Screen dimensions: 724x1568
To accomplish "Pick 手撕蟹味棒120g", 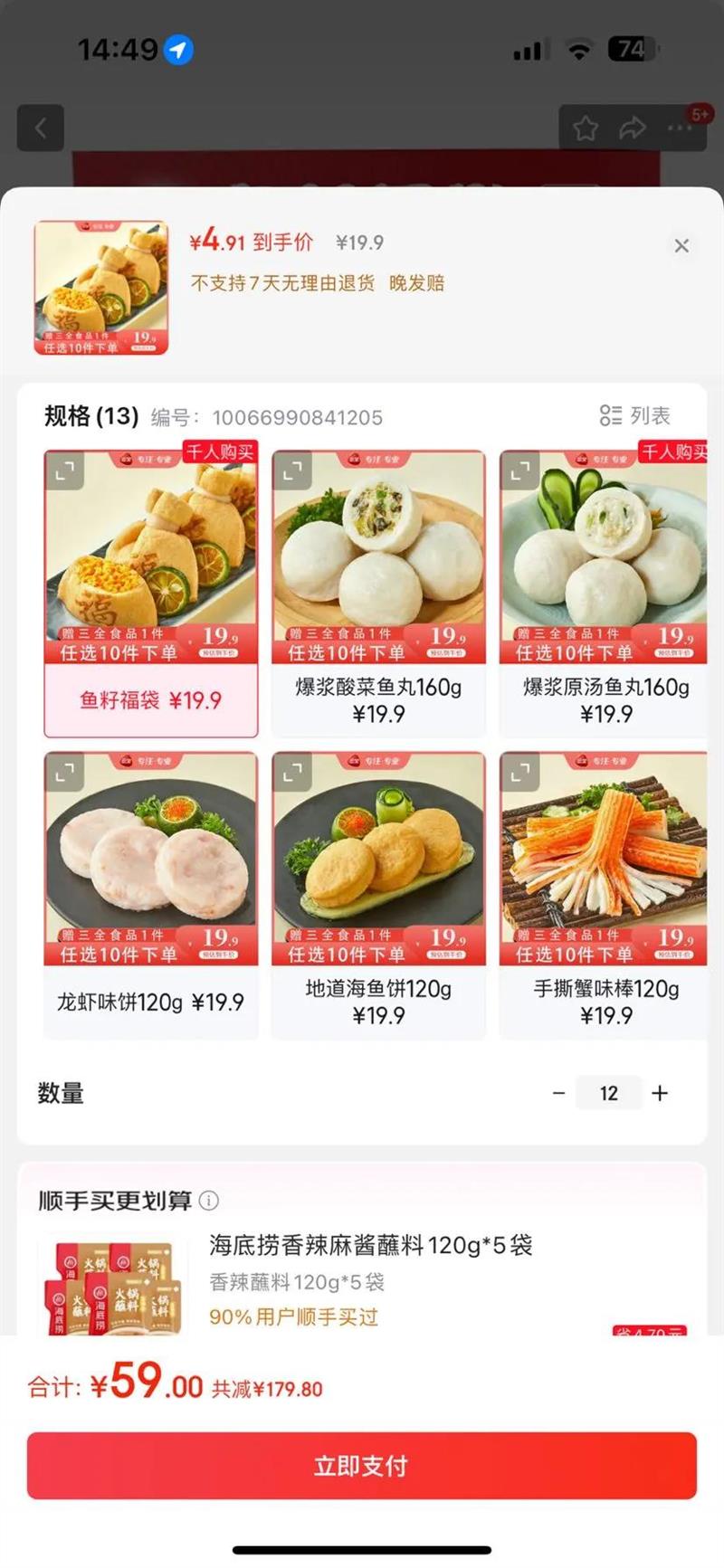I will point(605,1002).
